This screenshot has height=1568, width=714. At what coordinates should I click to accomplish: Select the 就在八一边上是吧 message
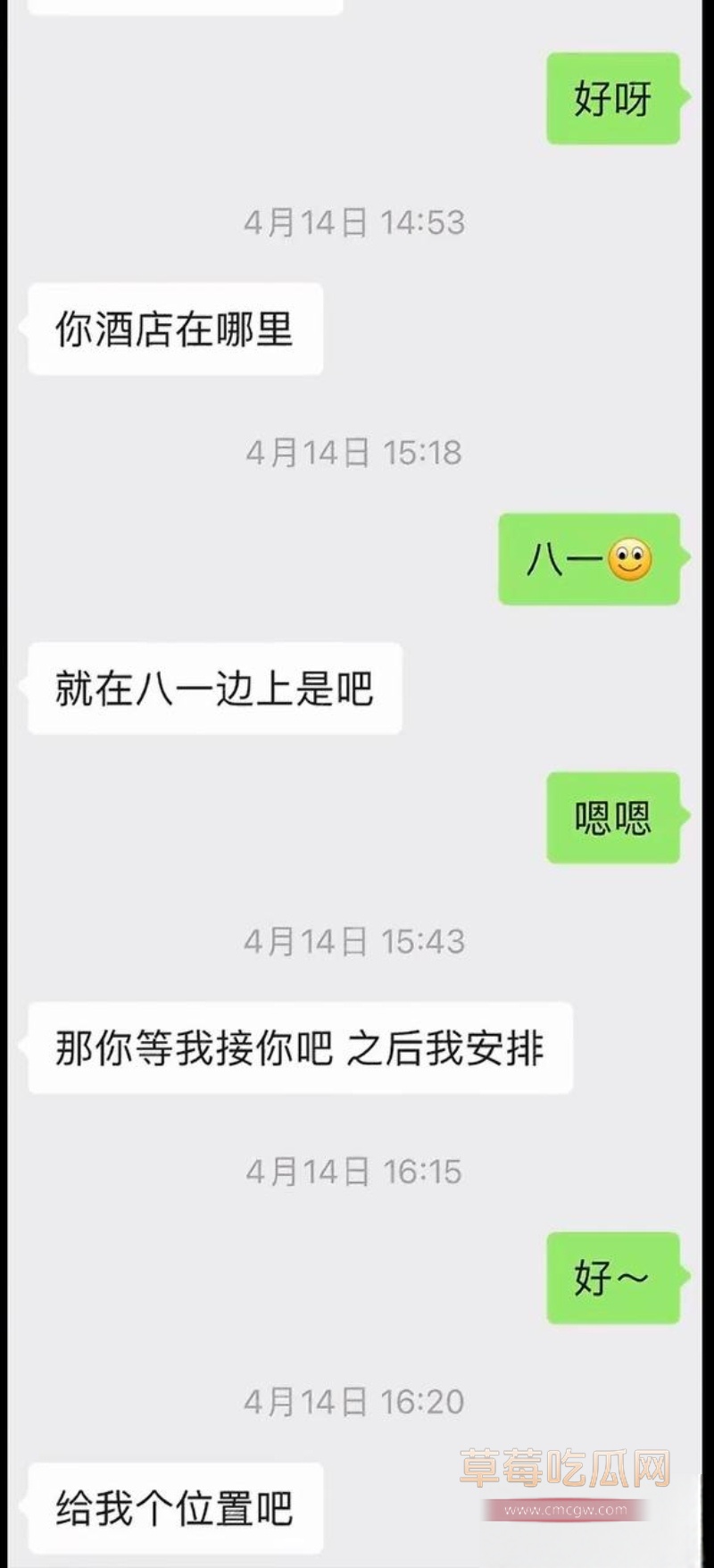[x=214, y=688]
